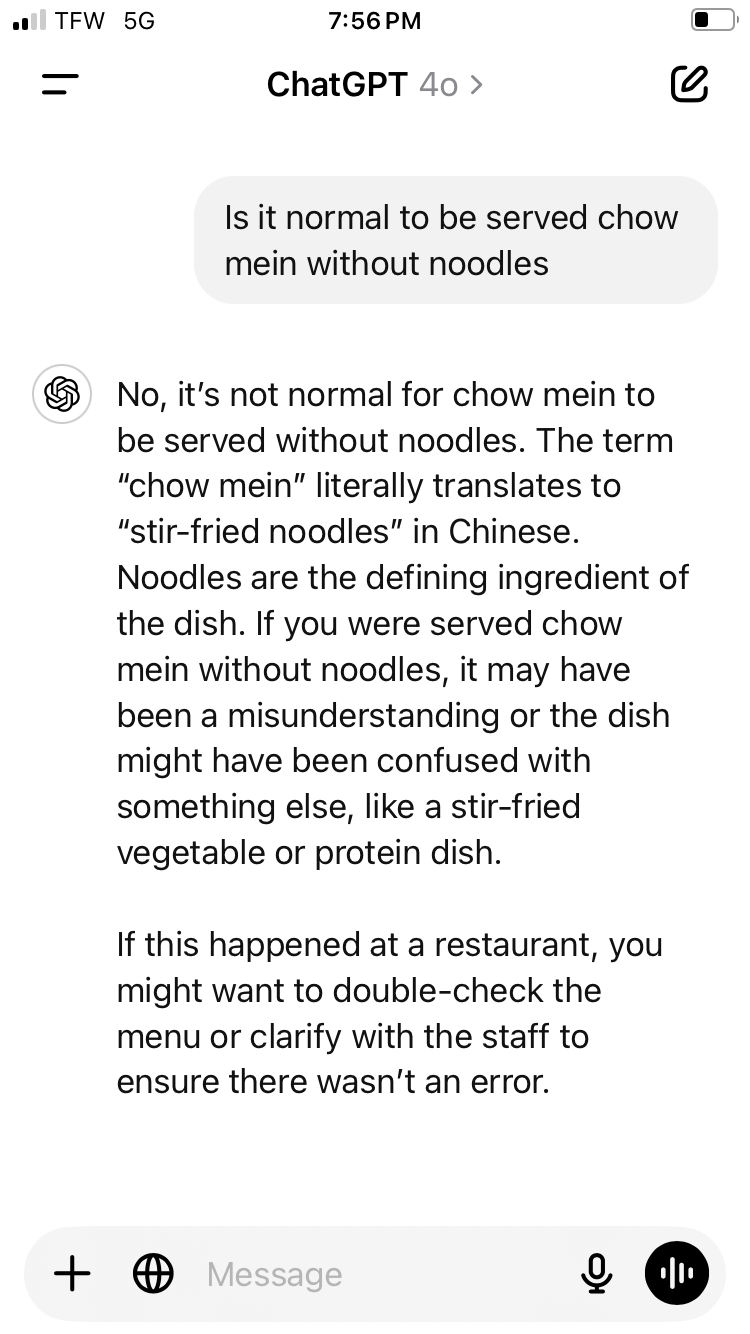This screenshot has height=1334, width=750.
Task: Open the sidebar menu
Action: [60, 85]
